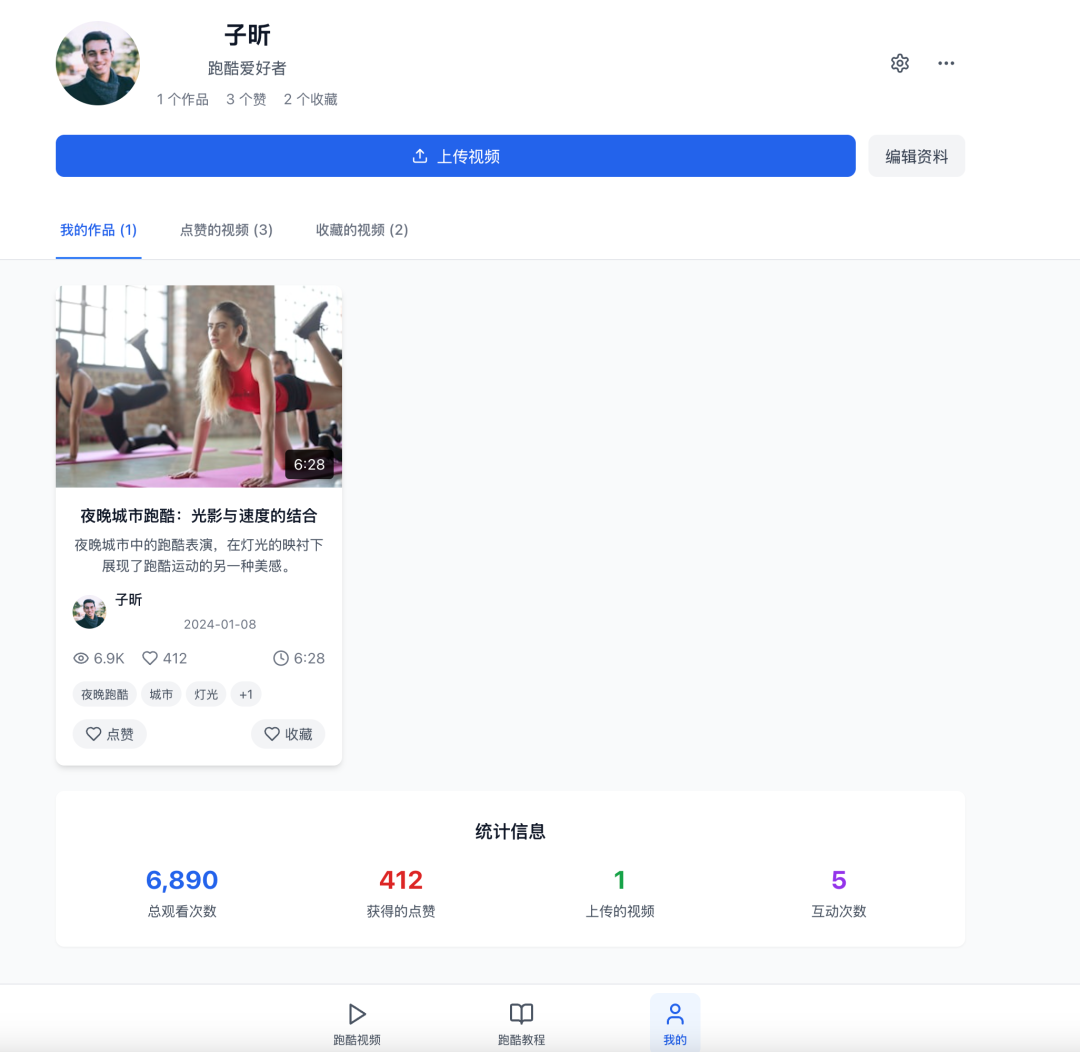This screenshot has height=1052, width=1080.
Task: Open 编辑资料 to edit profile
Action: click(916, 156)
